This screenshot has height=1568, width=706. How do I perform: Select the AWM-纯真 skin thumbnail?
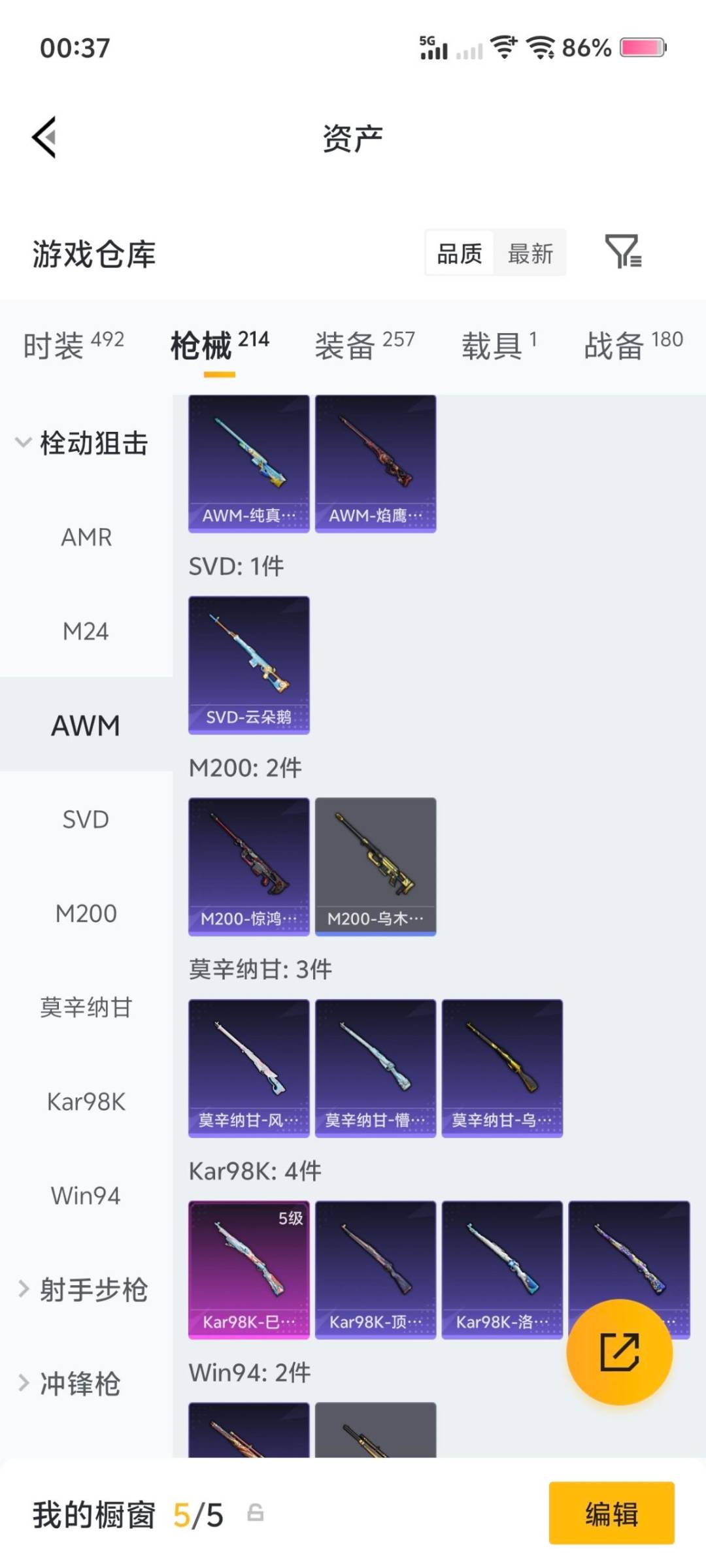tap(248, 461)
